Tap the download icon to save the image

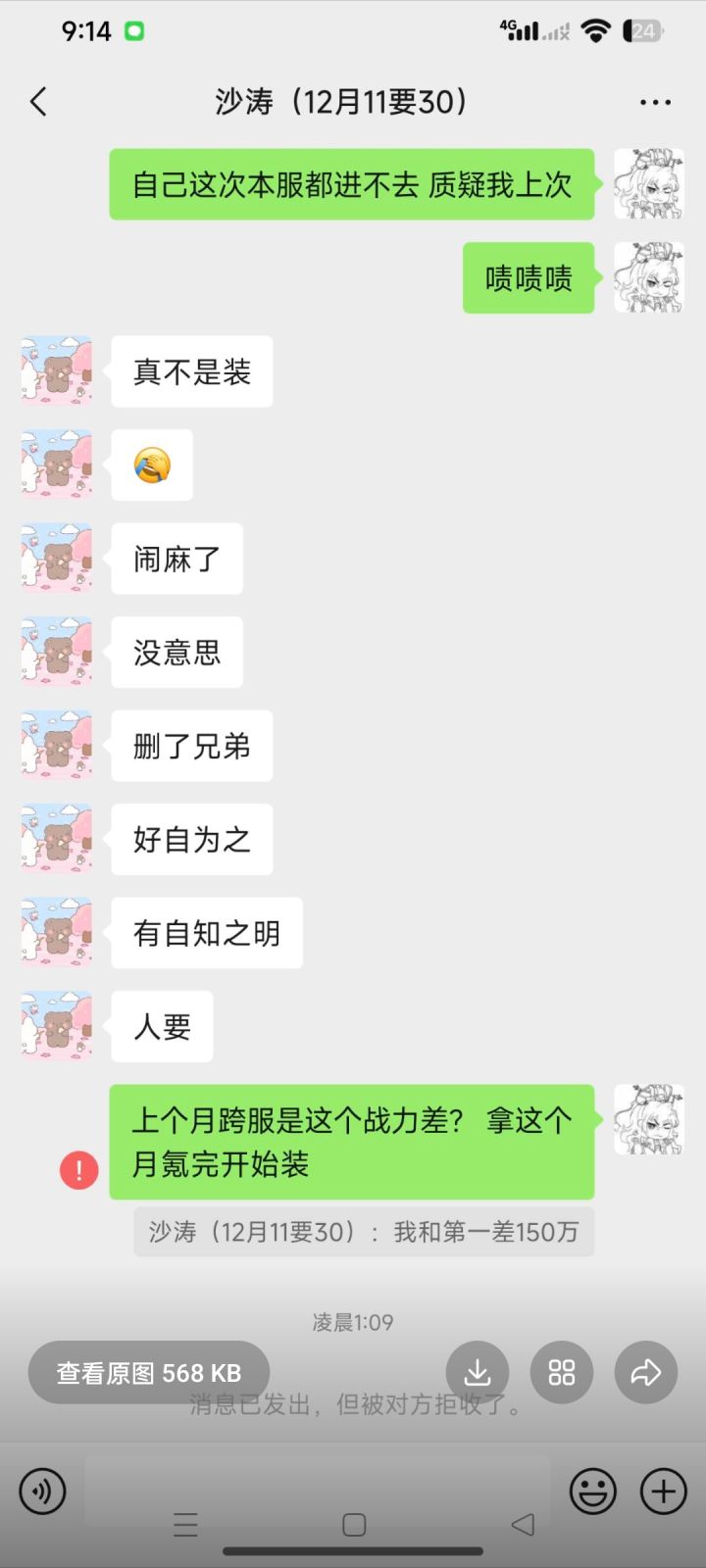(477, 1372)
